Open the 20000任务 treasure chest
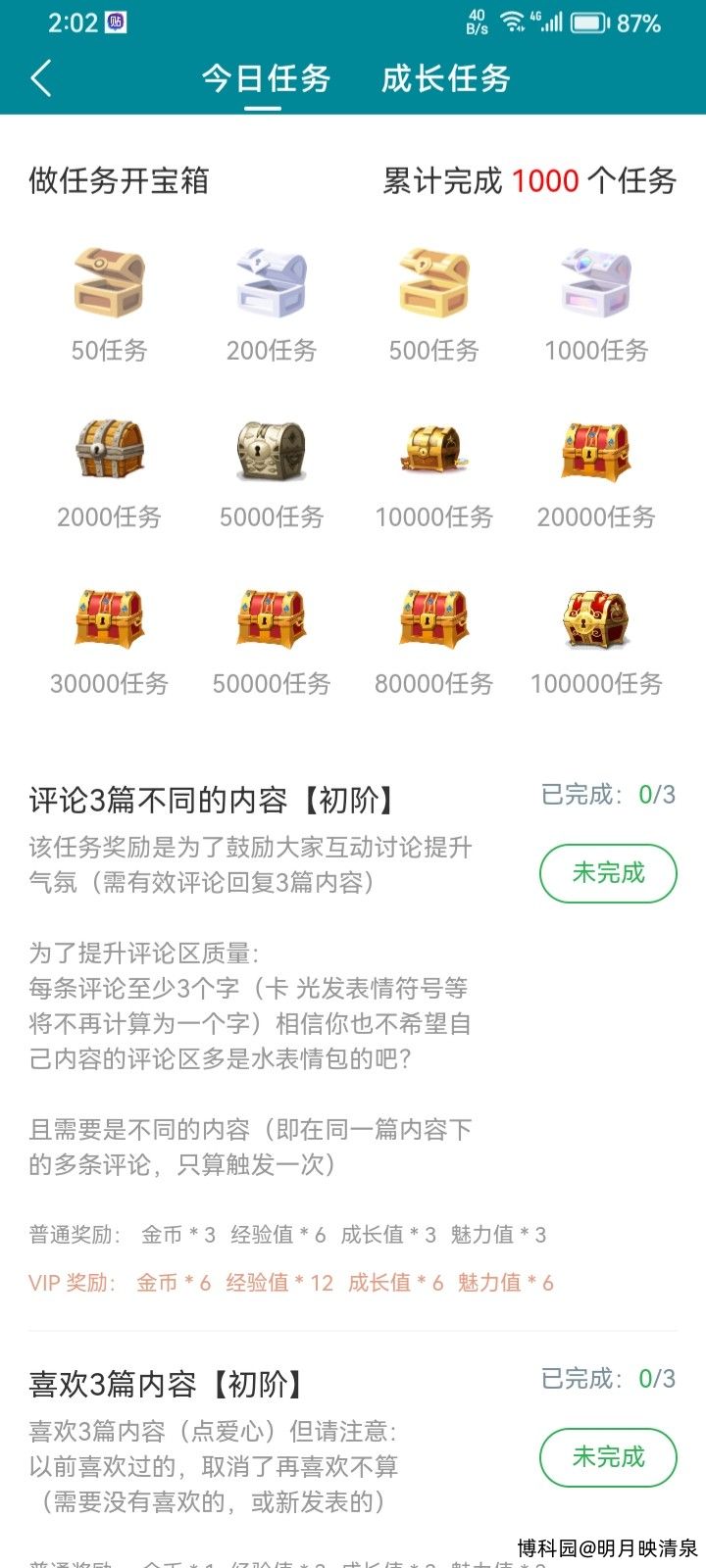706x1568 pixels. point(596,451)
